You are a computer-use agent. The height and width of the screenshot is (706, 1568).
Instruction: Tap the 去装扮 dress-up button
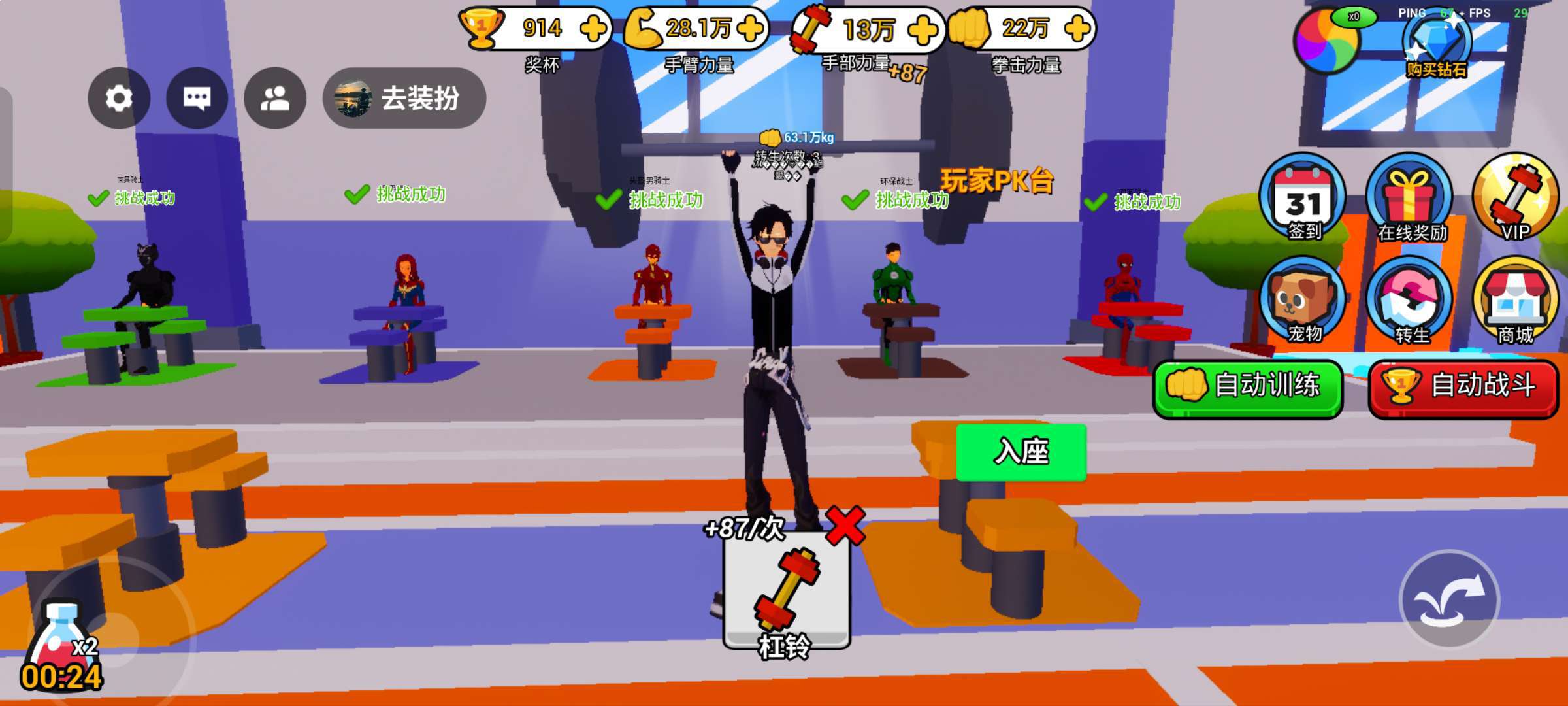point(404,99)
